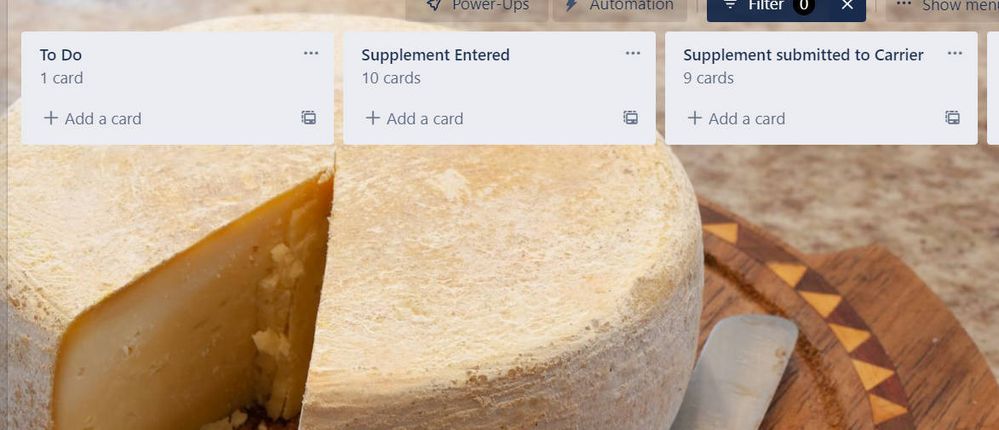Create a Supplement Entered card from template
This screenshot has height=430, width=999.
tap(631, 117)
